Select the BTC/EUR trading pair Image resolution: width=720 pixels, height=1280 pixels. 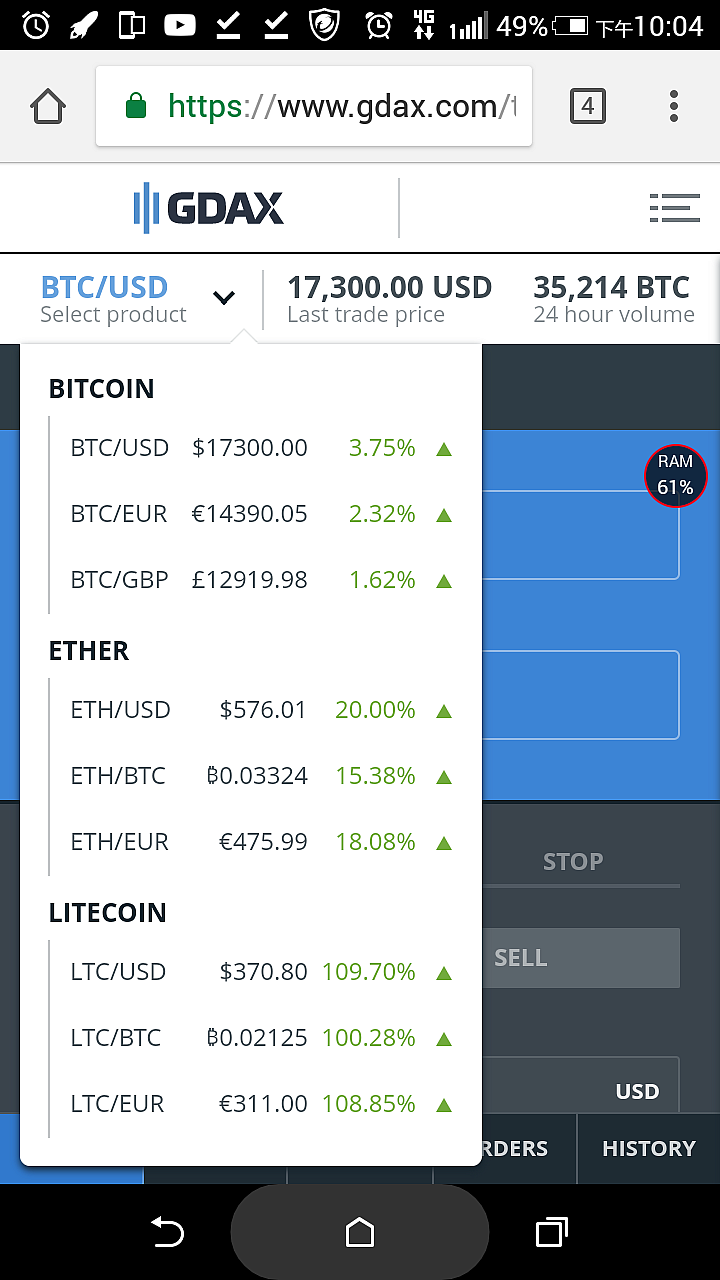click(261, 514)
